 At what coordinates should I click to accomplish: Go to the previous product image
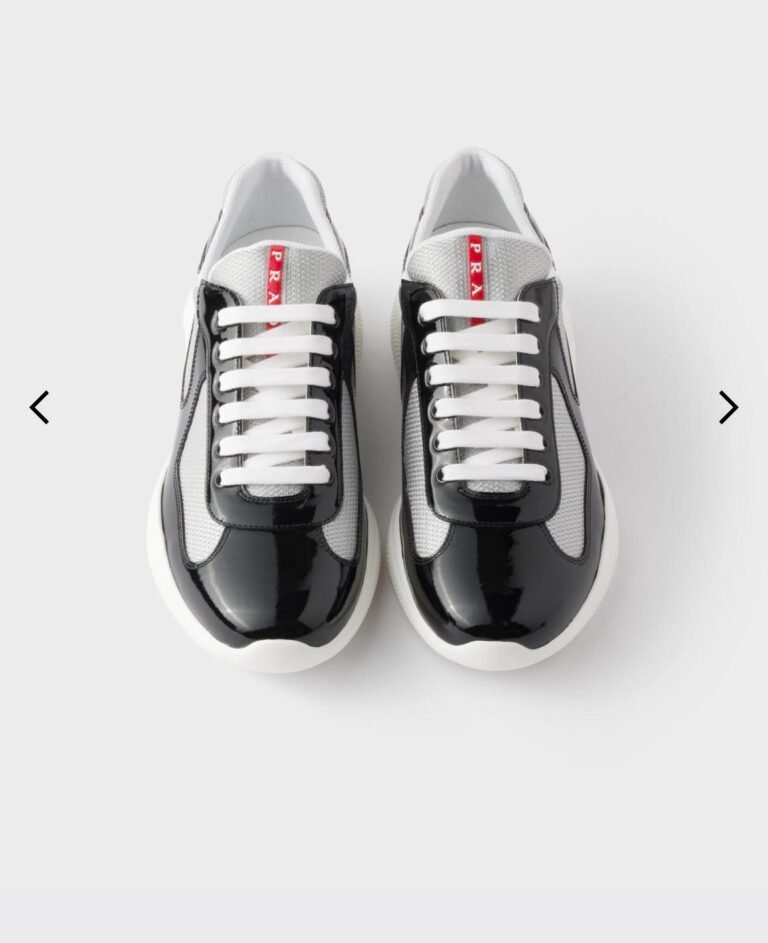click(x=39, y=407)
